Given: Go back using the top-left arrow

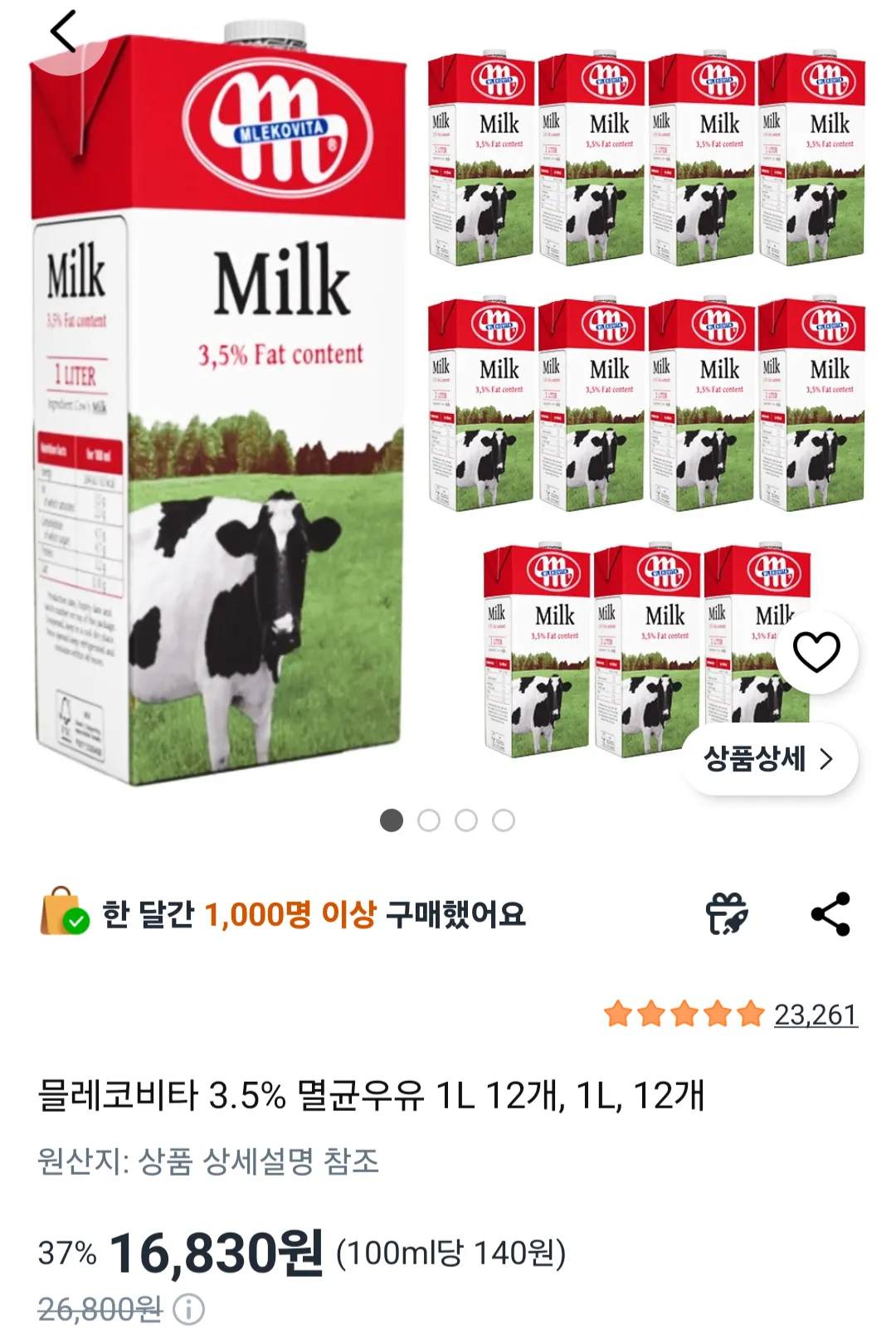Looking at the screenshot, I should coord(63,32).
